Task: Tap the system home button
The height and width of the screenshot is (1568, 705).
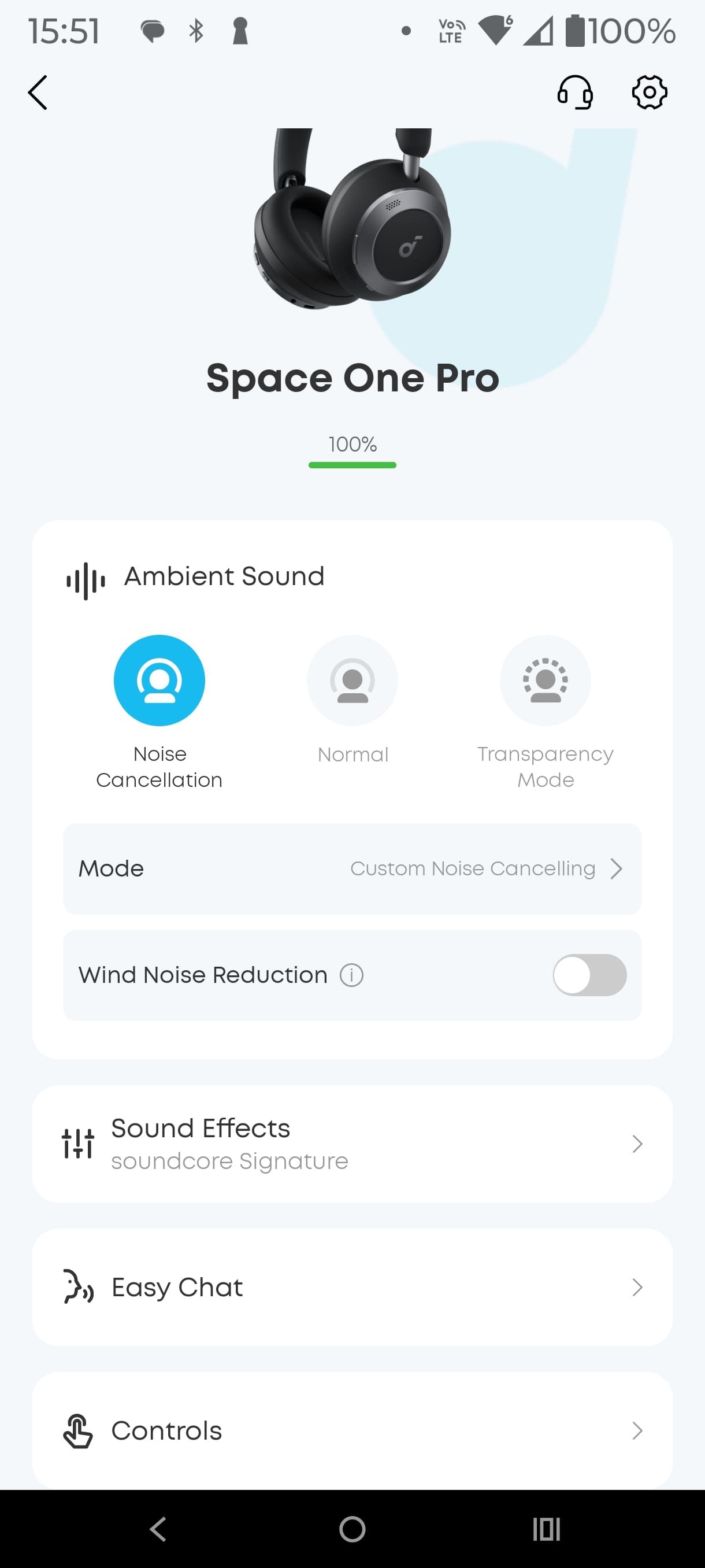Action: tap(352, 1529)
